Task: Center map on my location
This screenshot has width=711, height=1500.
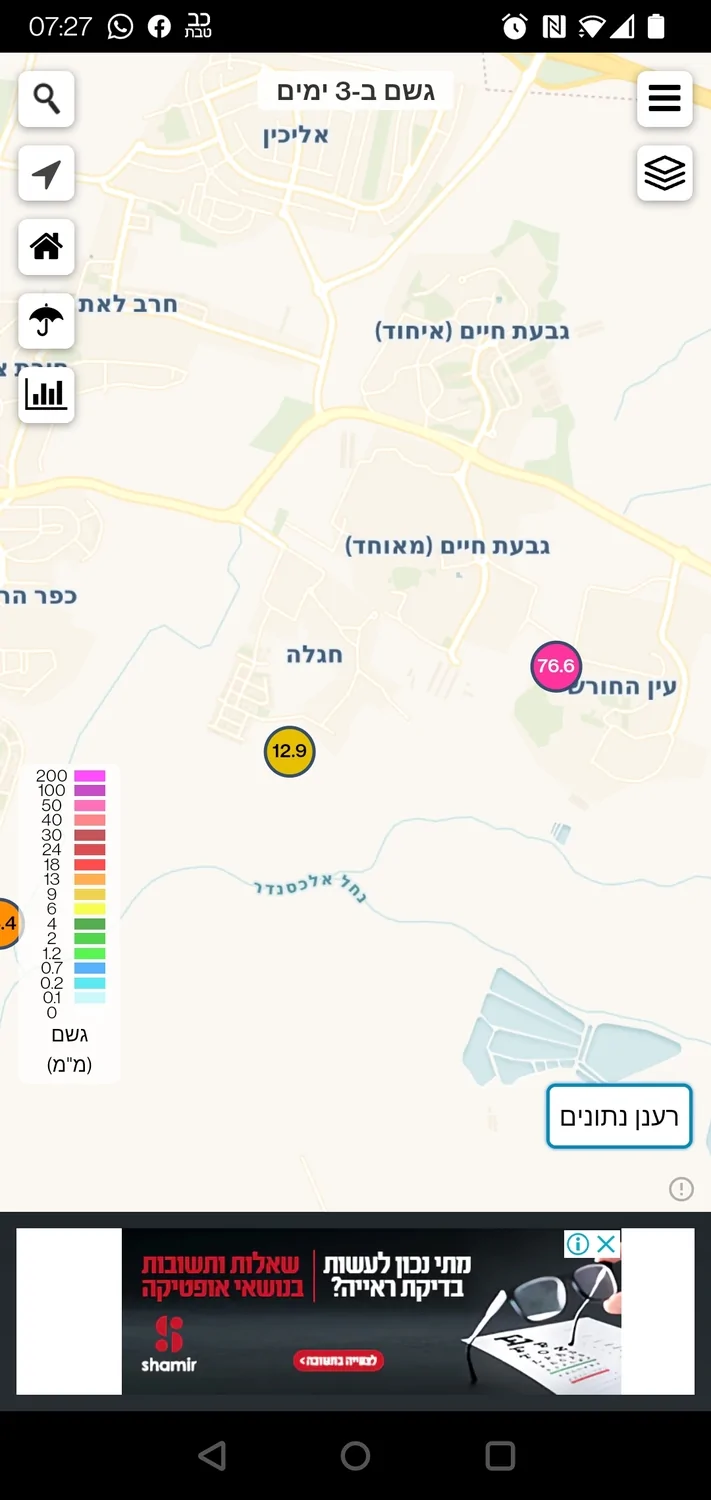Action: point(46,174)
